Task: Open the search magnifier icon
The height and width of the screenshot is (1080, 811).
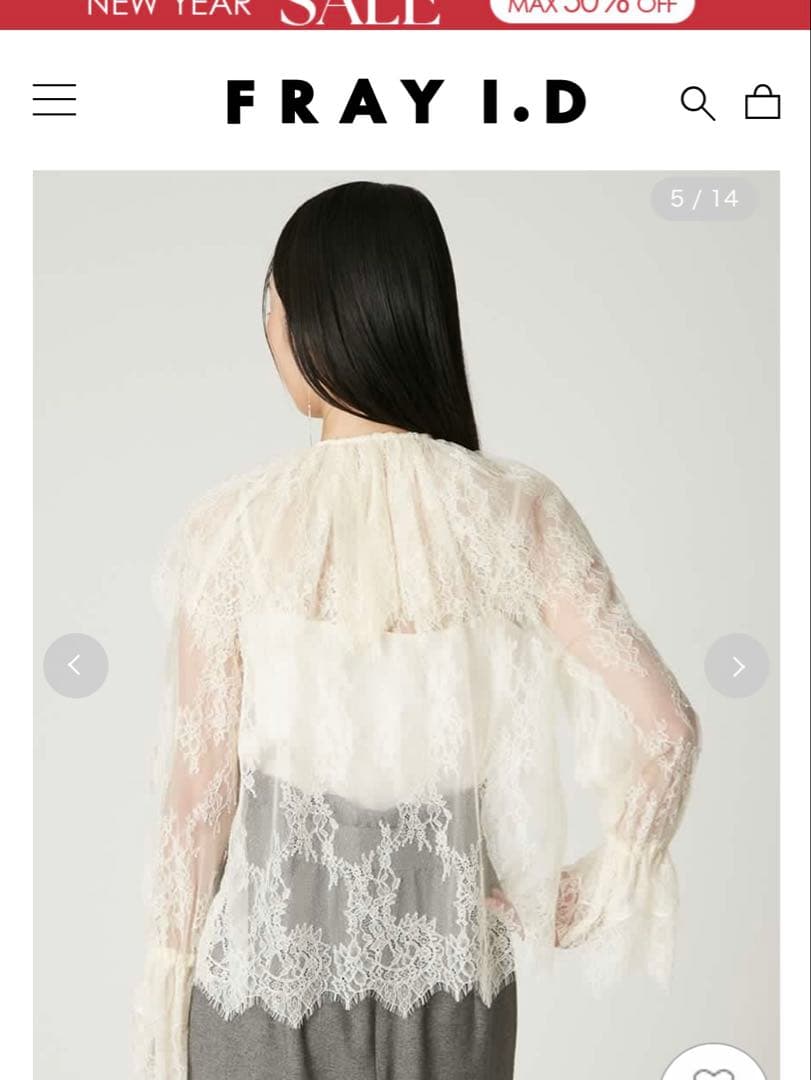Action: [697, 103]
